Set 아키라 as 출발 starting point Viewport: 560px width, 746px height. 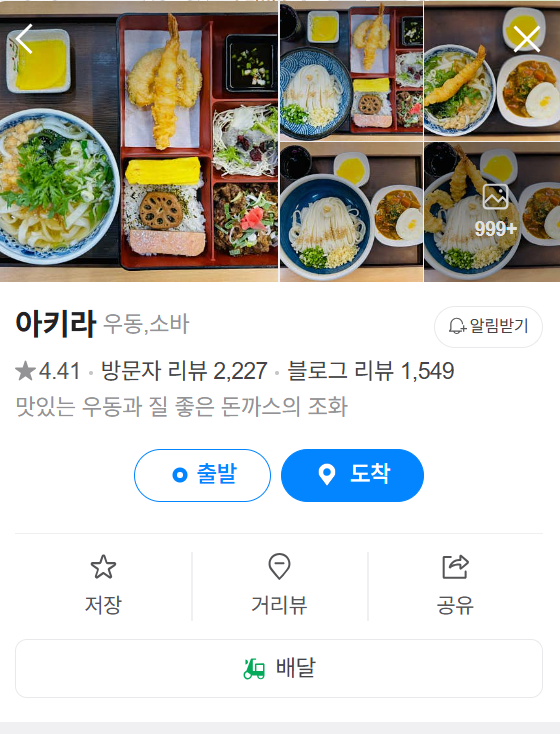pos(202,475)
